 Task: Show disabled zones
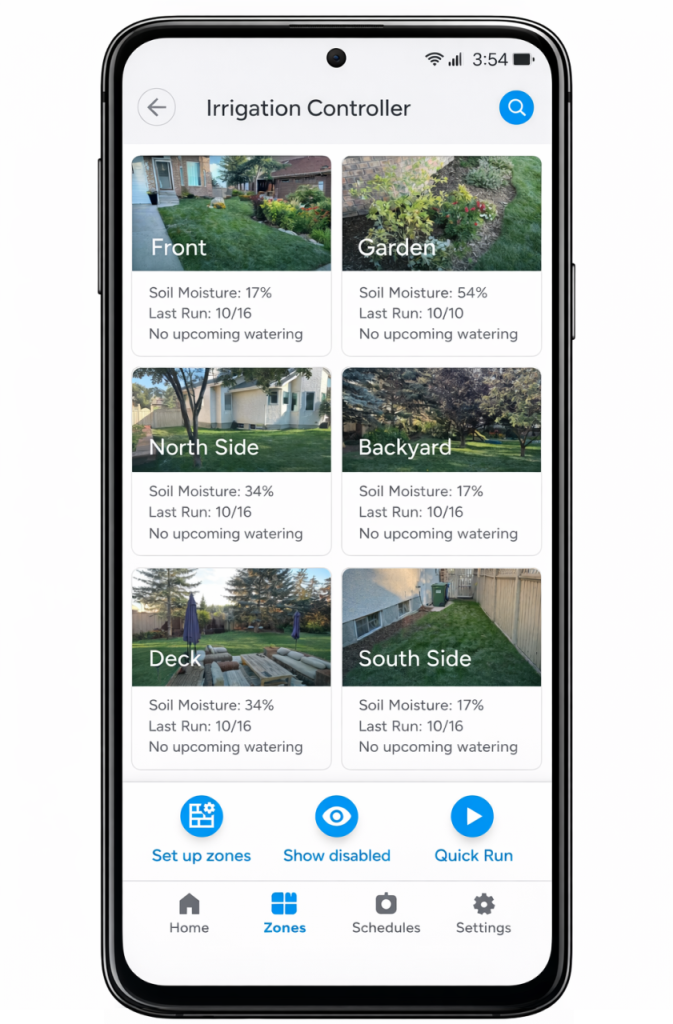[x=337, y=830]
